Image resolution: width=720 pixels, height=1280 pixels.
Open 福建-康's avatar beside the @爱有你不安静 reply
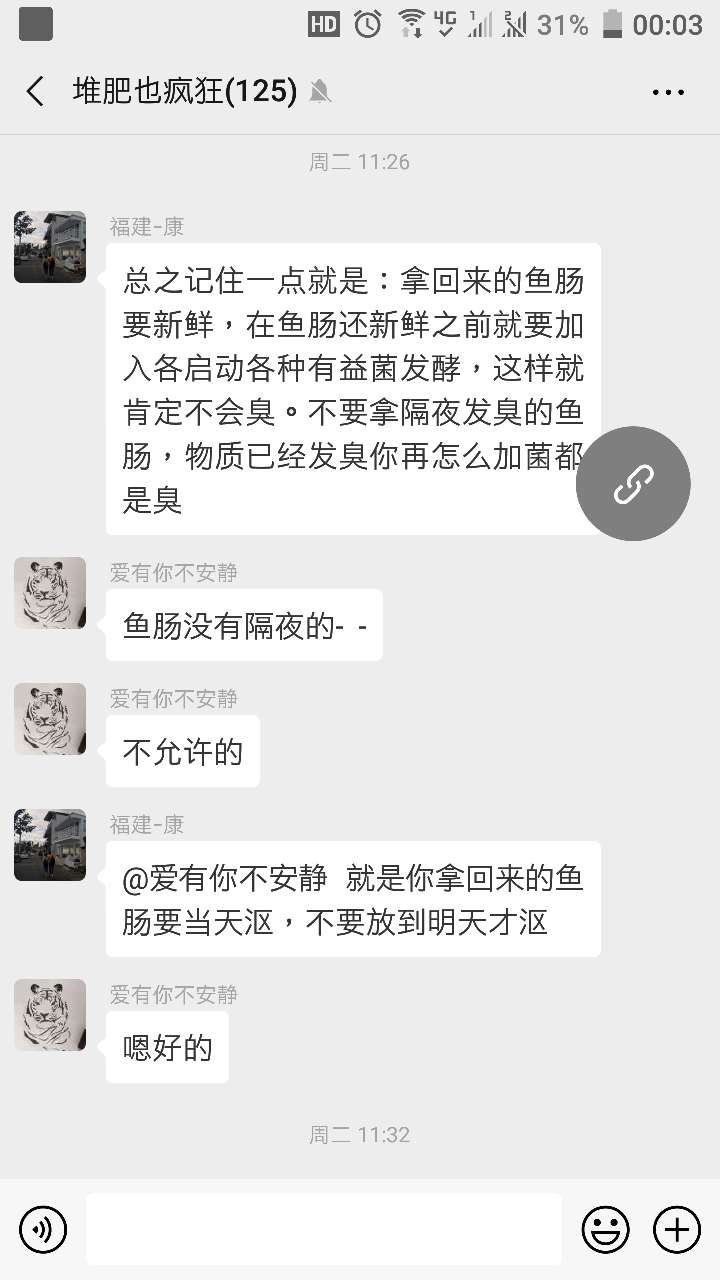coord(50,845)
